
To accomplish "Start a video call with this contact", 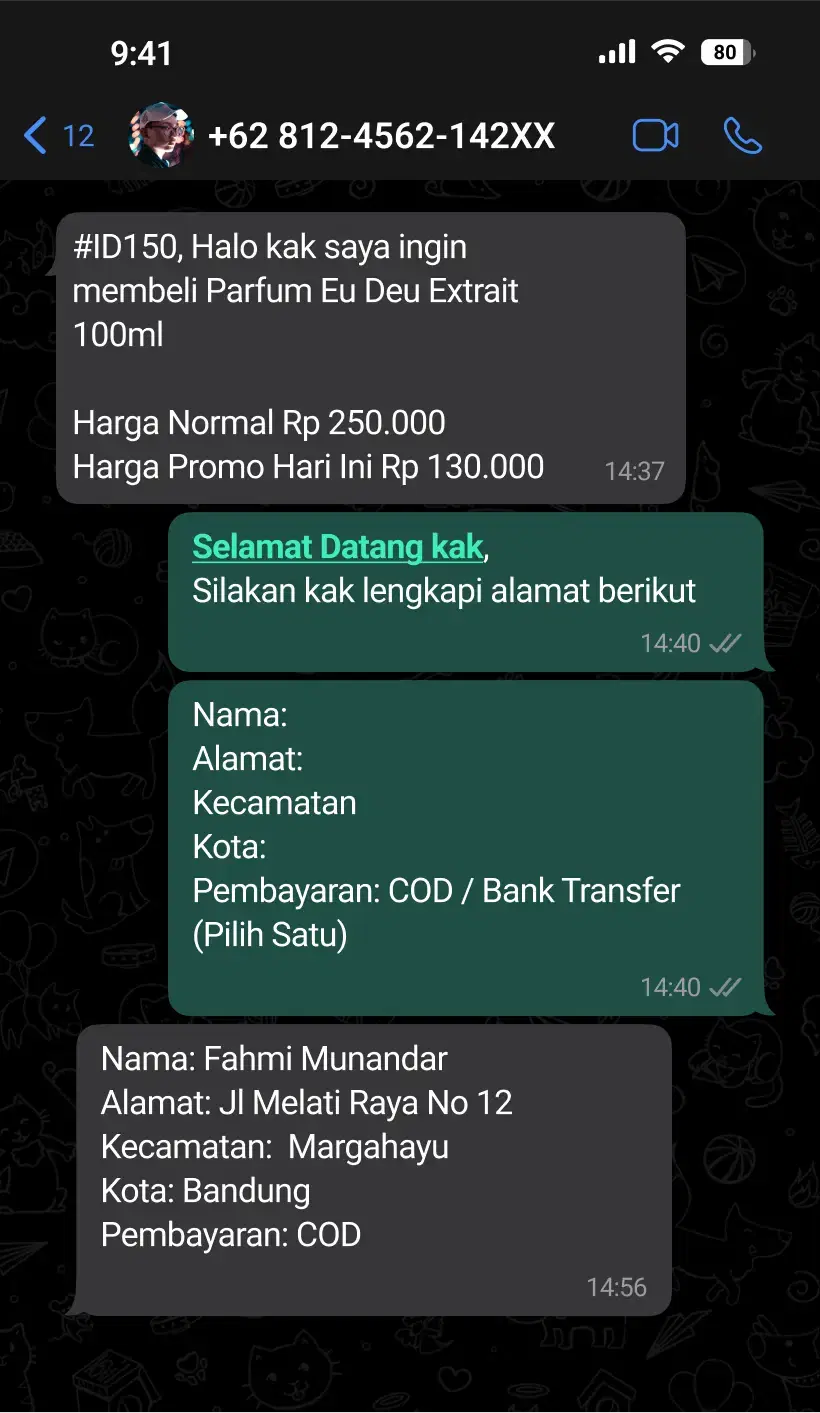I will [655, 135].
